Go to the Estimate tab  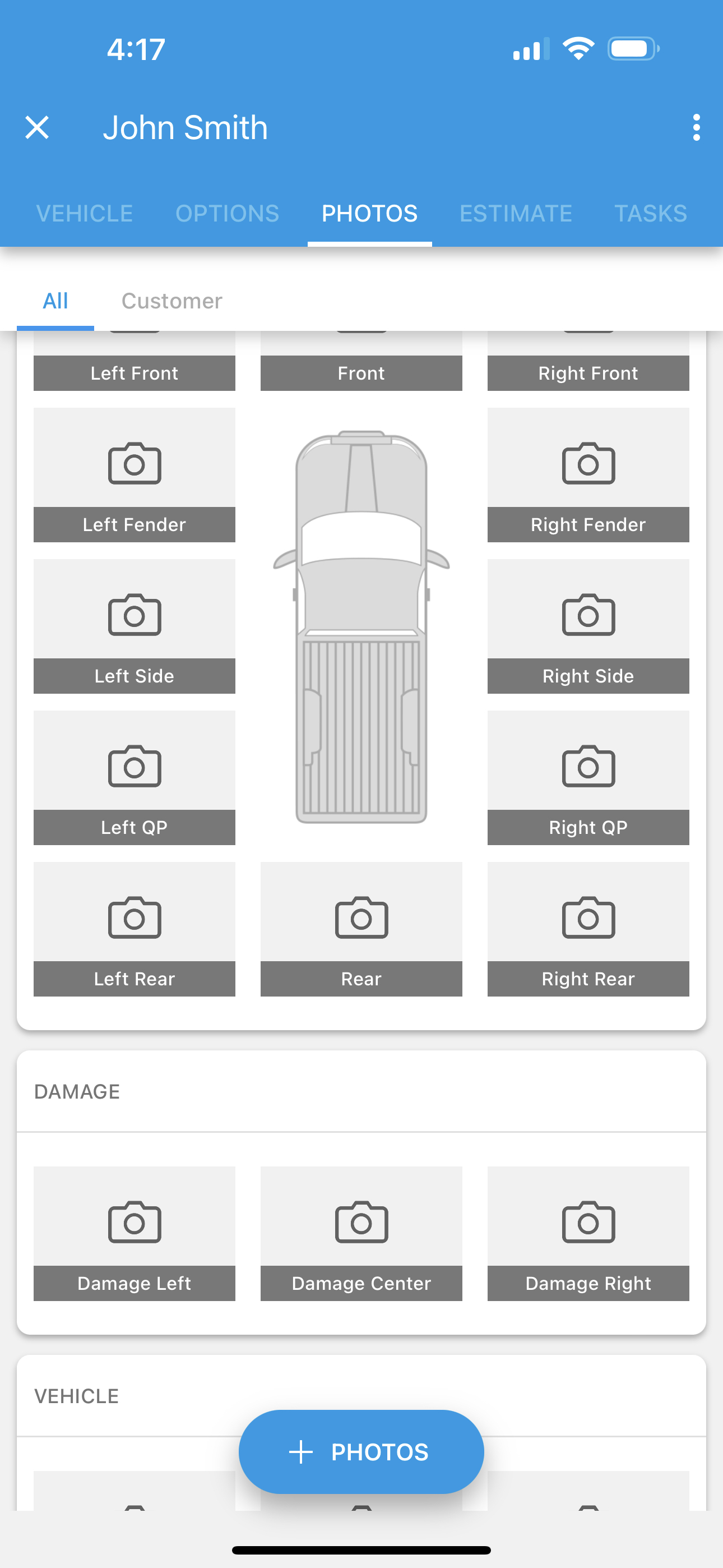coord(516,214)
